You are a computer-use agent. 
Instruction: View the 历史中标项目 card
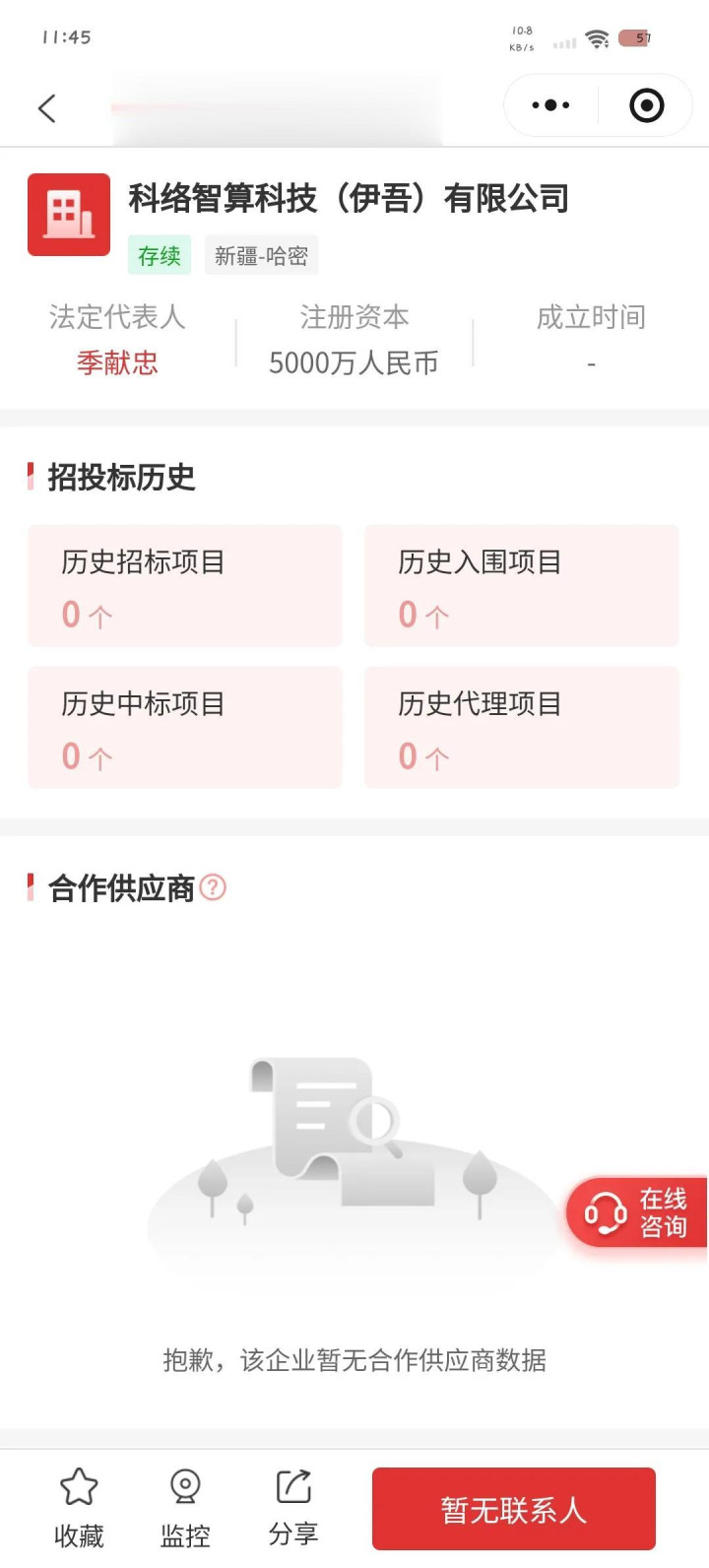[185, 728]
